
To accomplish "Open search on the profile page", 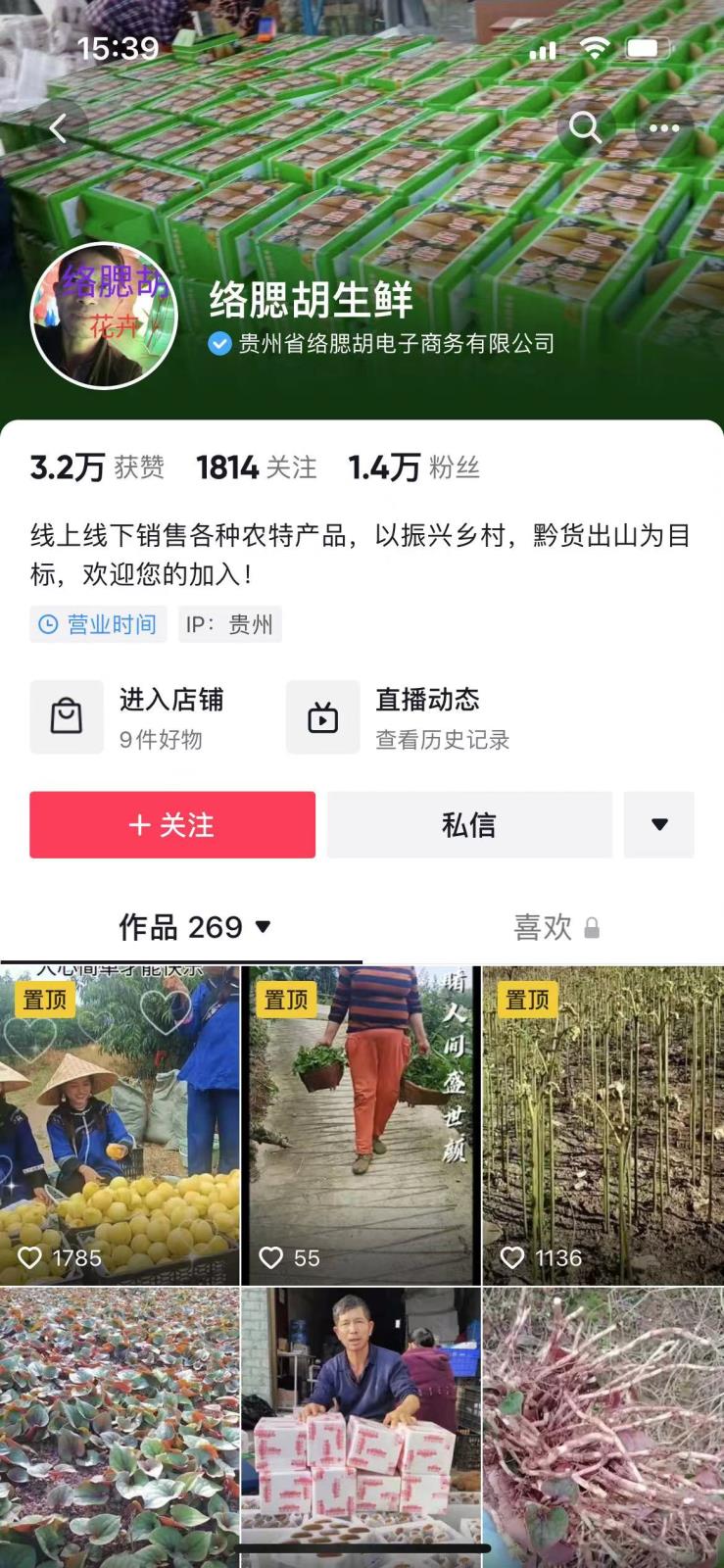I will click(x=585, y=128).
